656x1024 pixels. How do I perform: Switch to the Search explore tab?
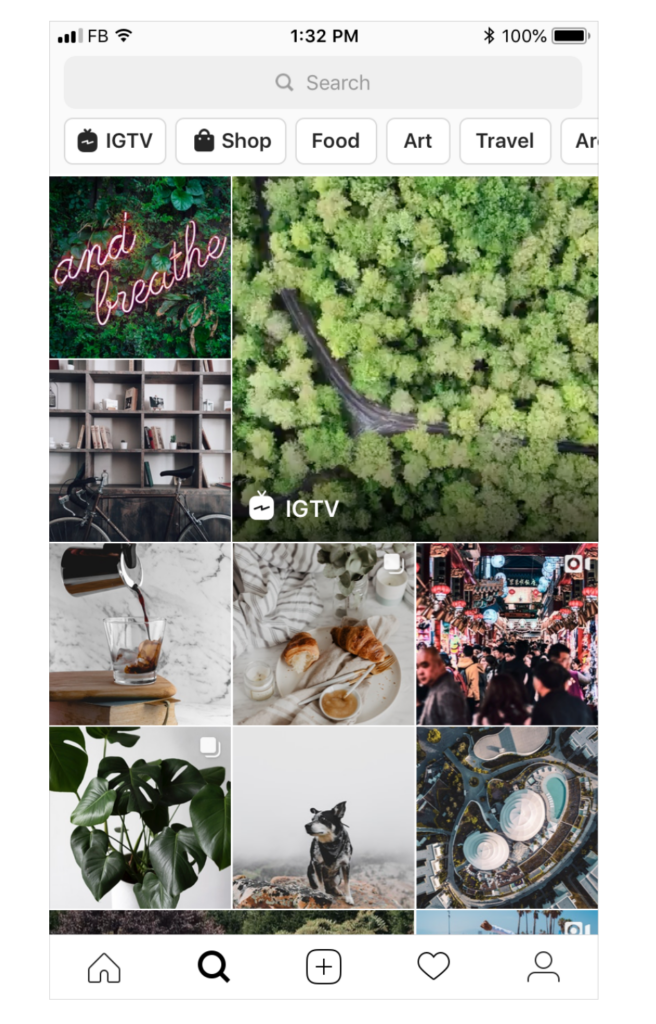pyautogui.click(x=213, y=967)
